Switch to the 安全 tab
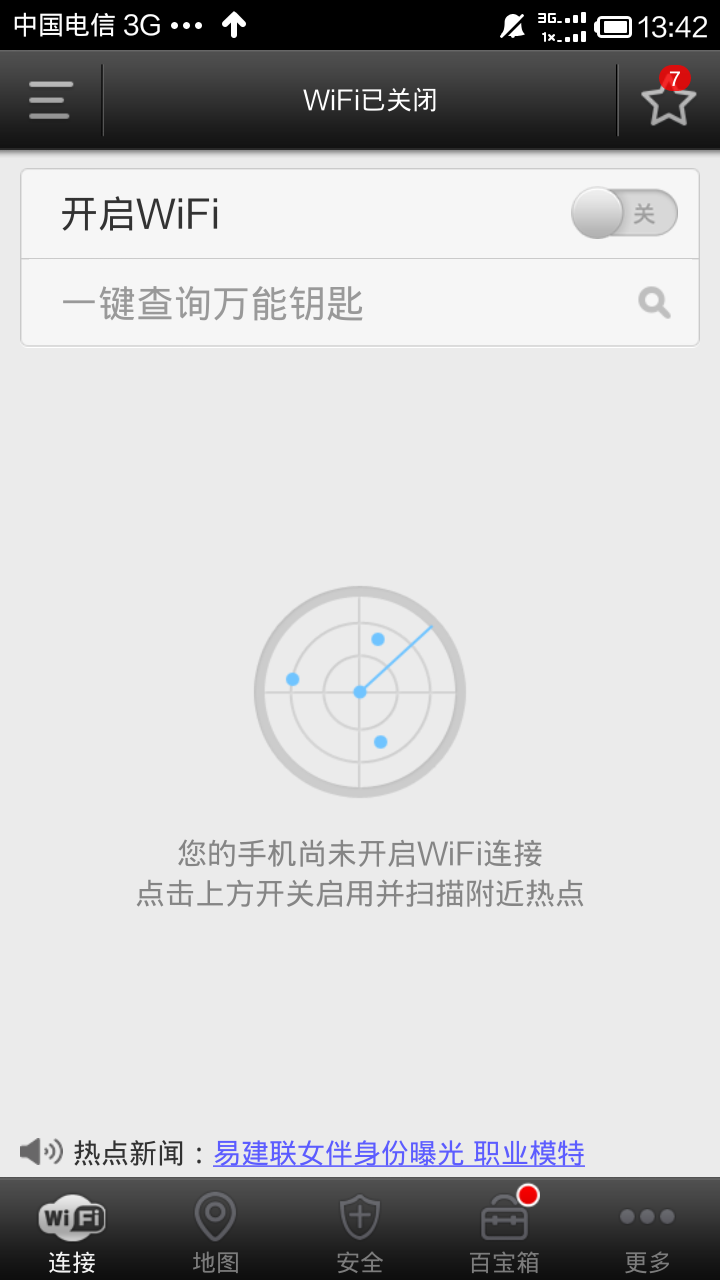The image size is (720, 1280). 360,1230
